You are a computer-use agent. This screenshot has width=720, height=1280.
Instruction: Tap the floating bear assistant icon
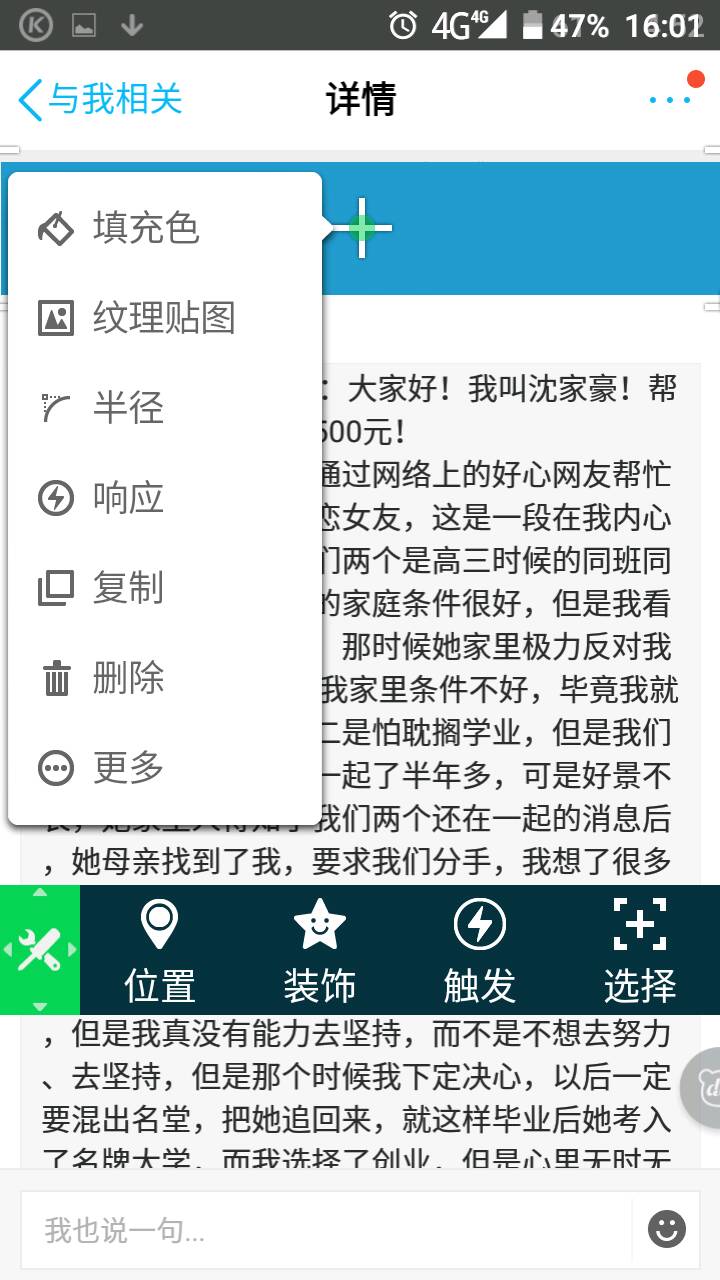pos(703,1088)
